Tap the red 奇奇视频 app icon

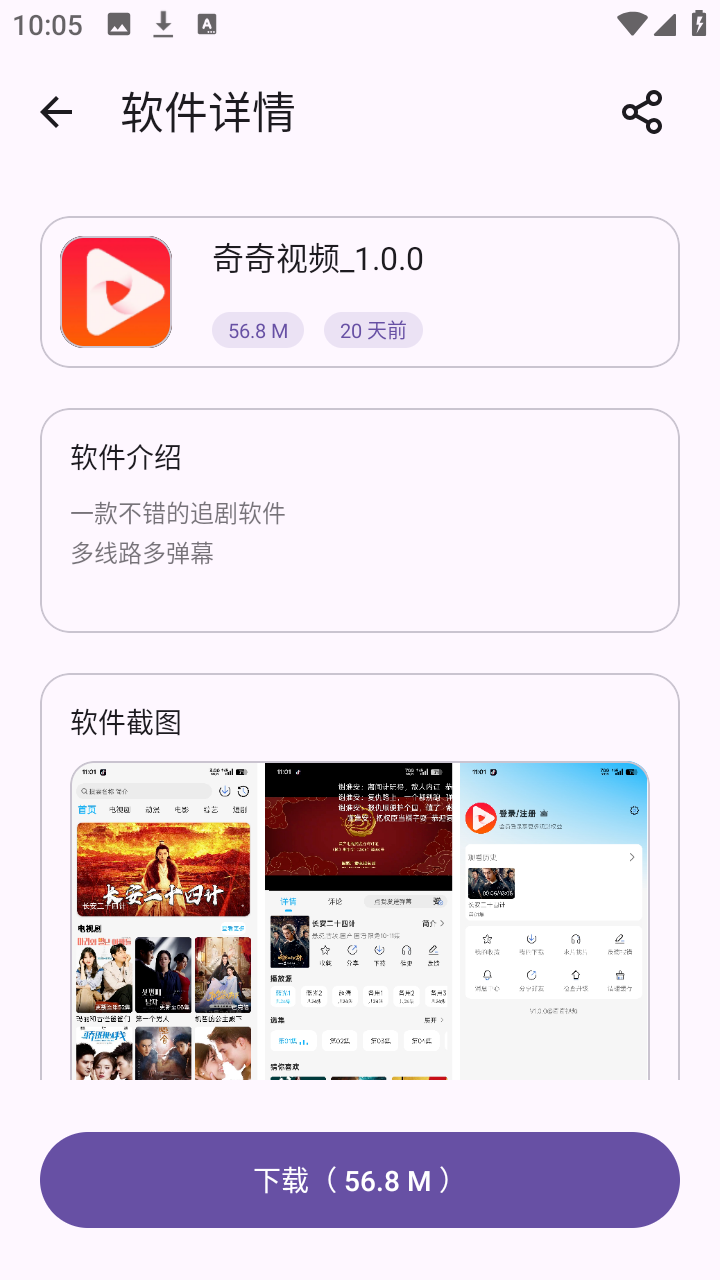[x=115, y=291]
